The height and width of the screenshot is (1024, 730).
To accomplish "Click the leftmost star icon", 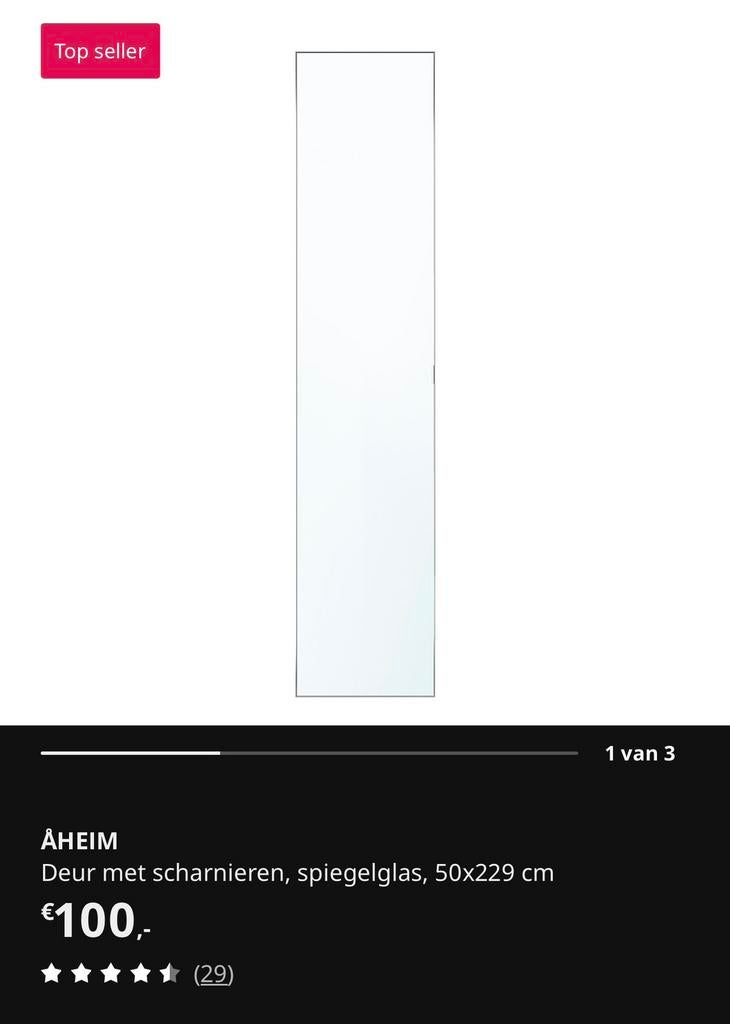I will (52, 973).
